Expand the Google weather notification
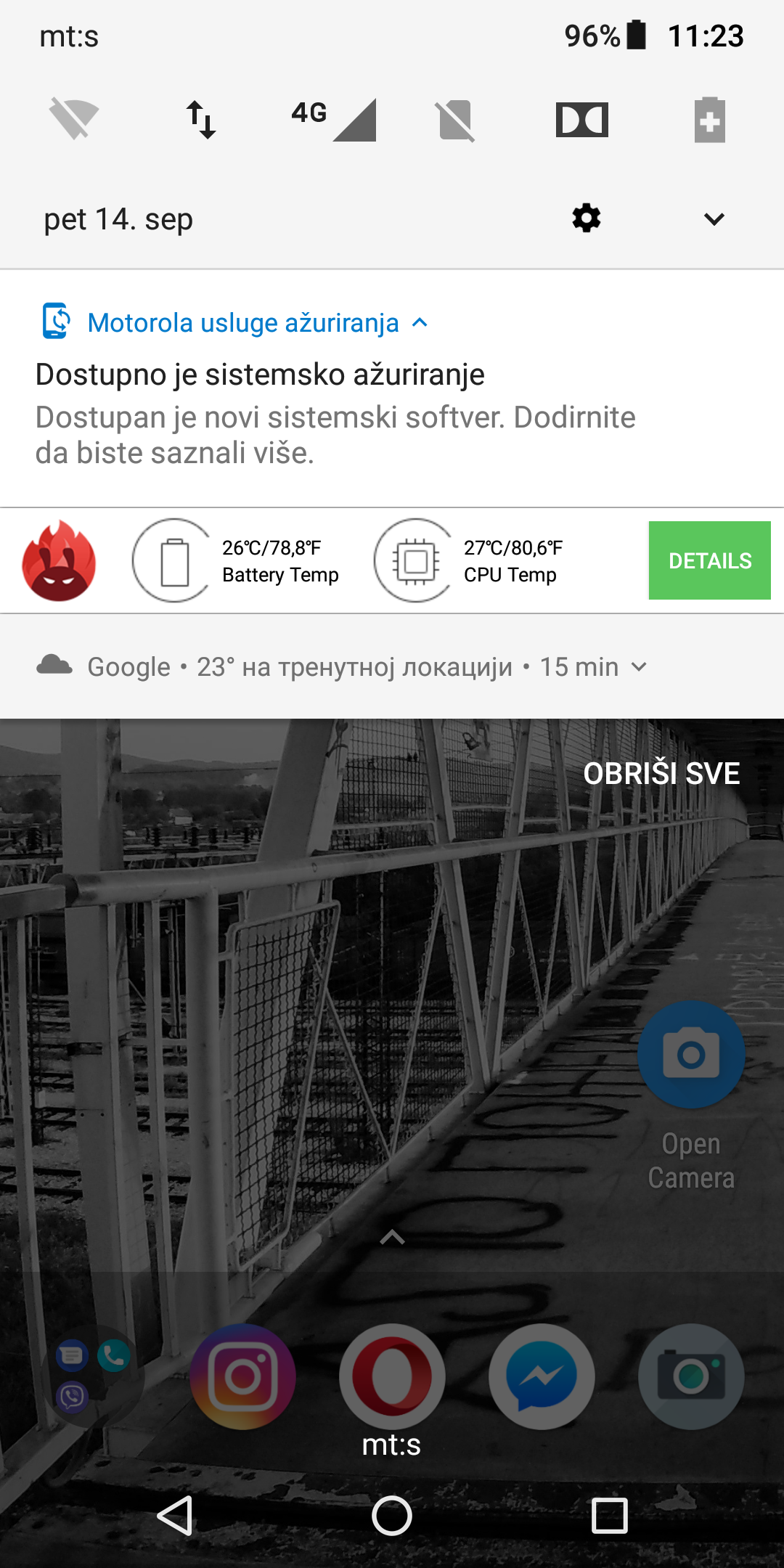Screen dimensions: 784x1568 [x=640, y=666]
